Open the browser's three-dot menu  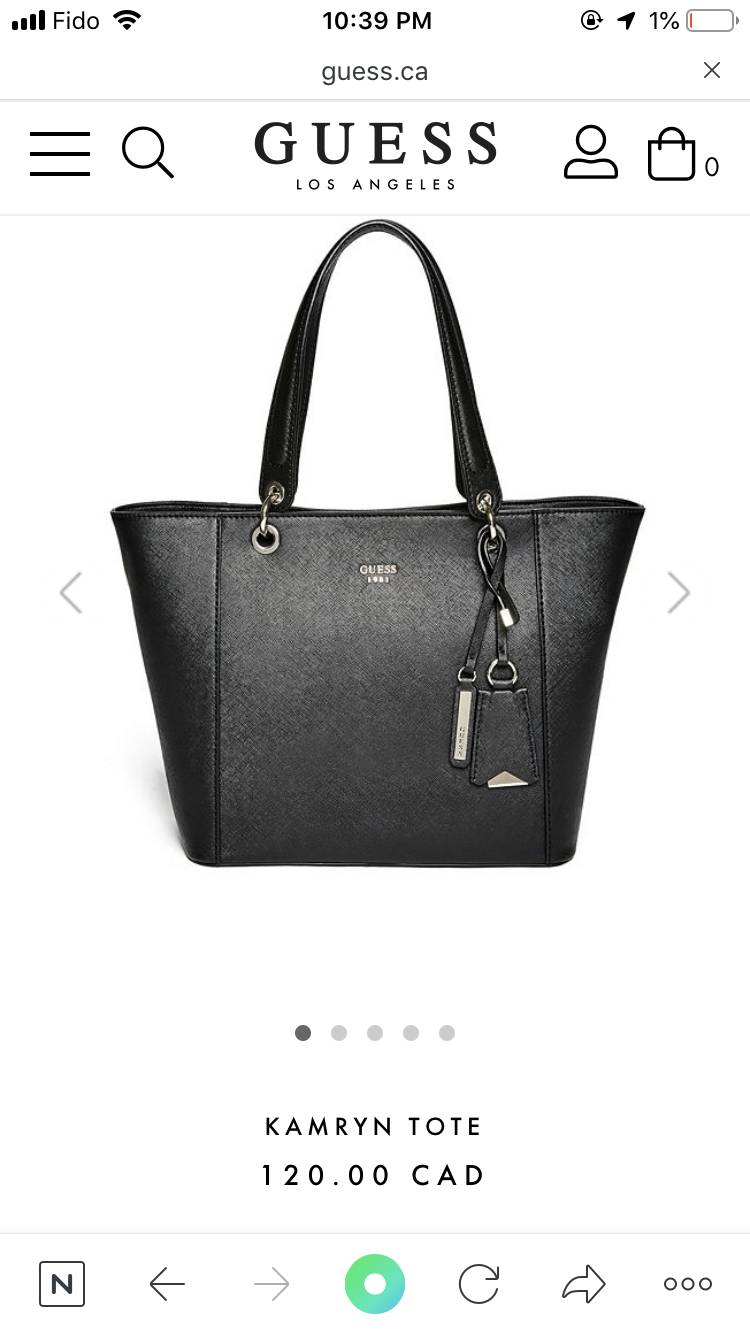point(688,1284)
